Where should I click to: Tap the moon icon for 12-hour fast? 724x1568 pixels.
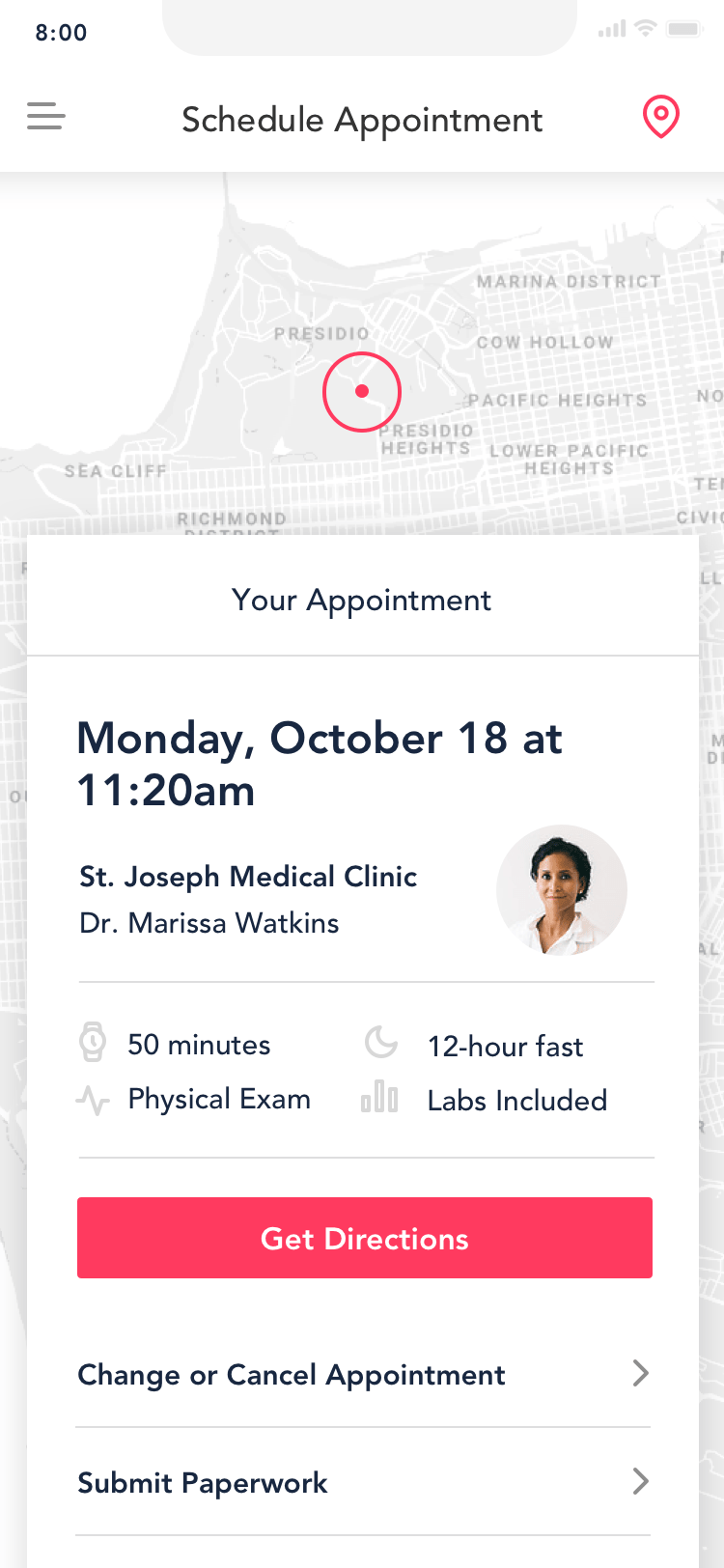pos(380,1044)
